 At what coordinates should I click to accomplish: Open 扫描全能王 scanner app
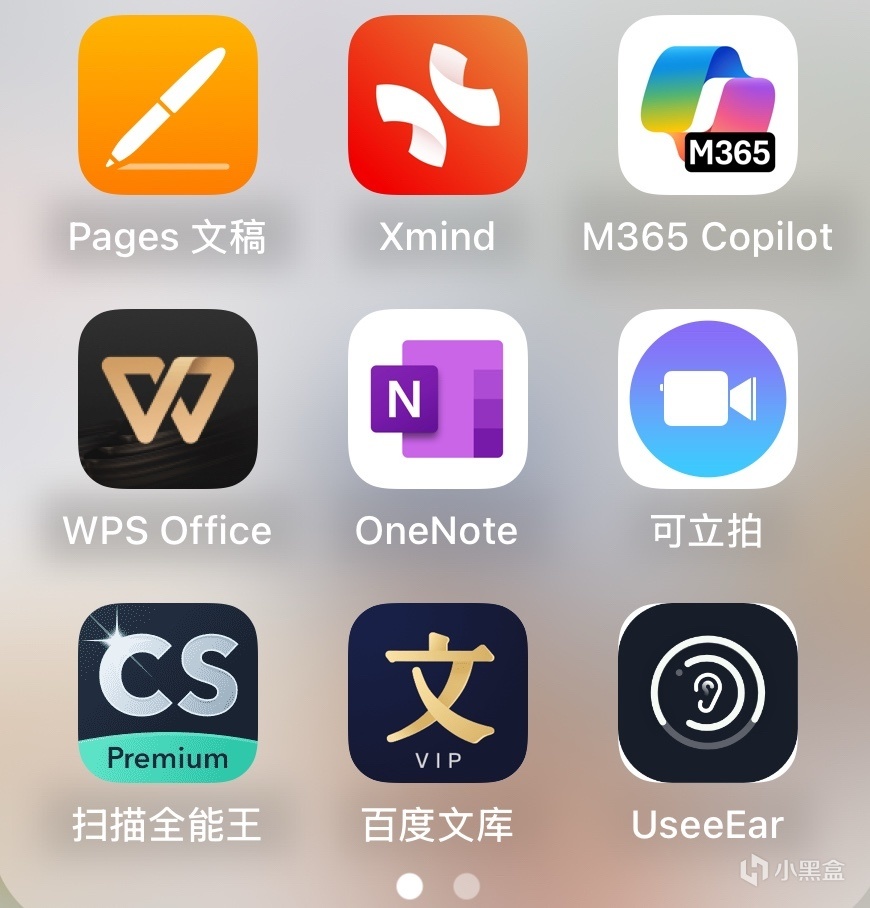[167, 692]
